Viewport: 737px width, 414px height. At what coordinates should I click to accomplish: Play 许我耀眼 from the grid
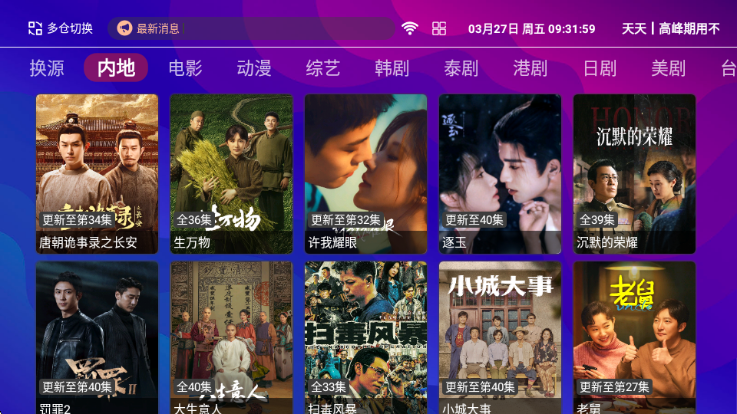[x=366, y=173]
